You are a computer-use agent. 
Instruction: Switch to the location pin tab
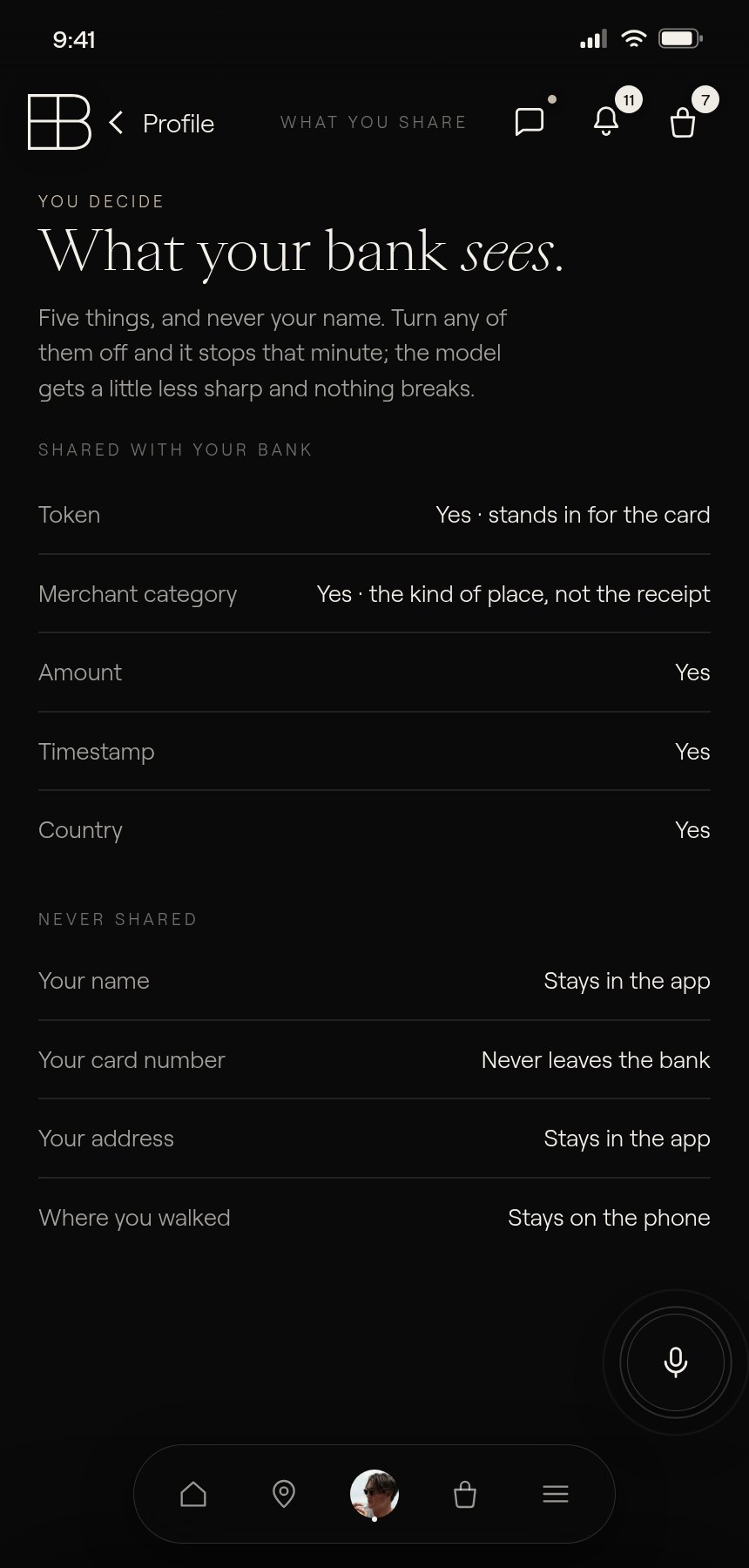(x=284, y=1494)
